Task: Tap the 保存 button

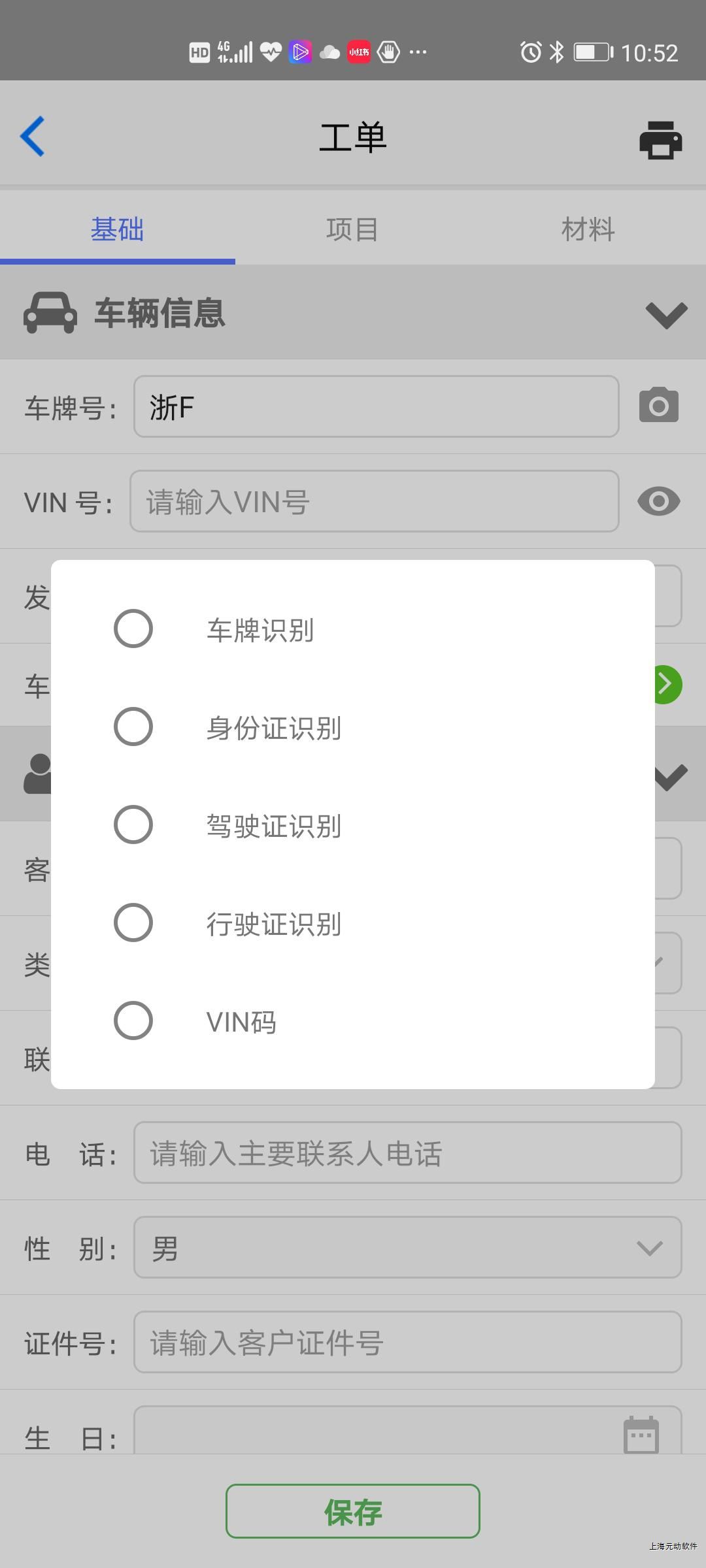Action: tap(353, 1512)
